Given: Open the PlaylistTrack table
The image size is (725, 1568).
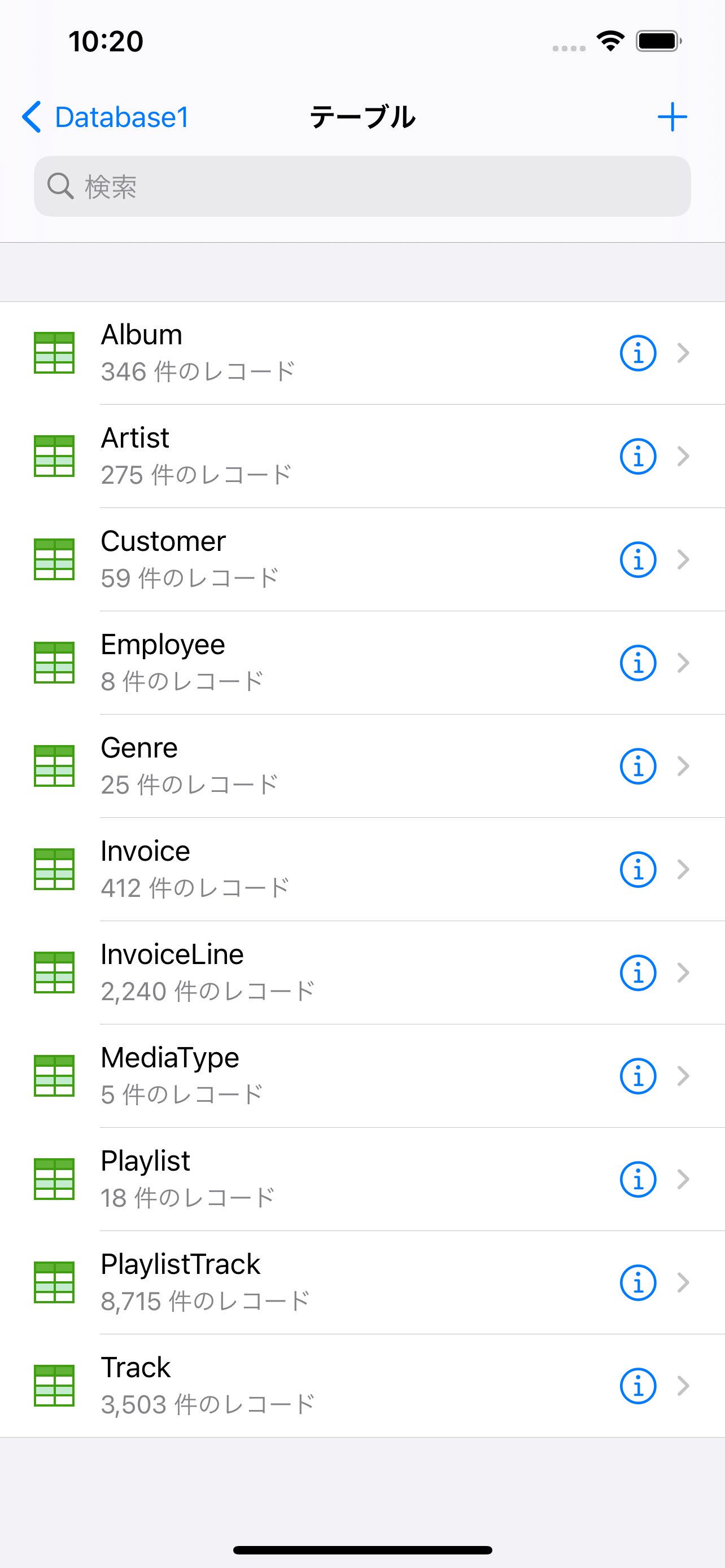Looking at the screenshot, I should (x=362, y=1282).
